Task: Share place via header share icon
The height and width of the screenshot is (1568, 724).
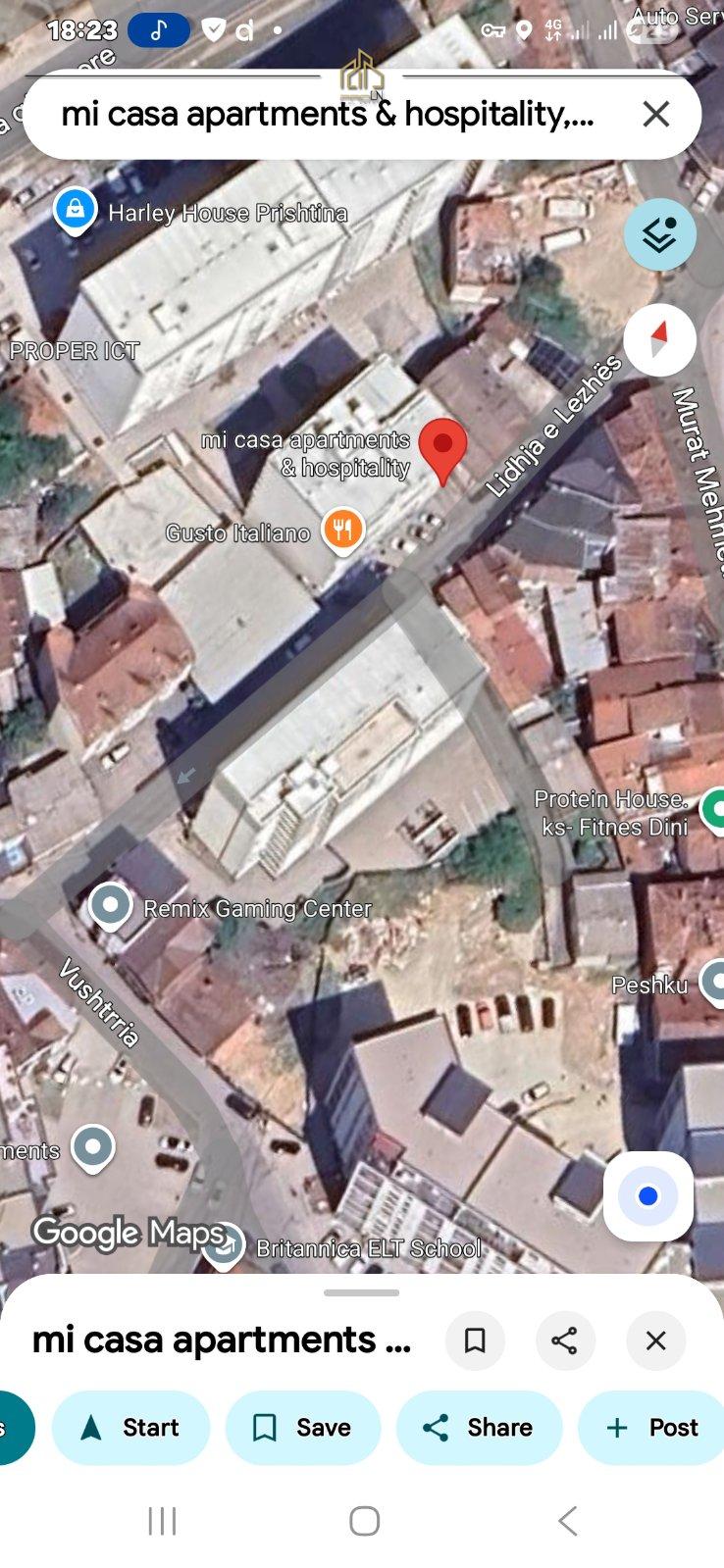Action: click(565, 1340)
